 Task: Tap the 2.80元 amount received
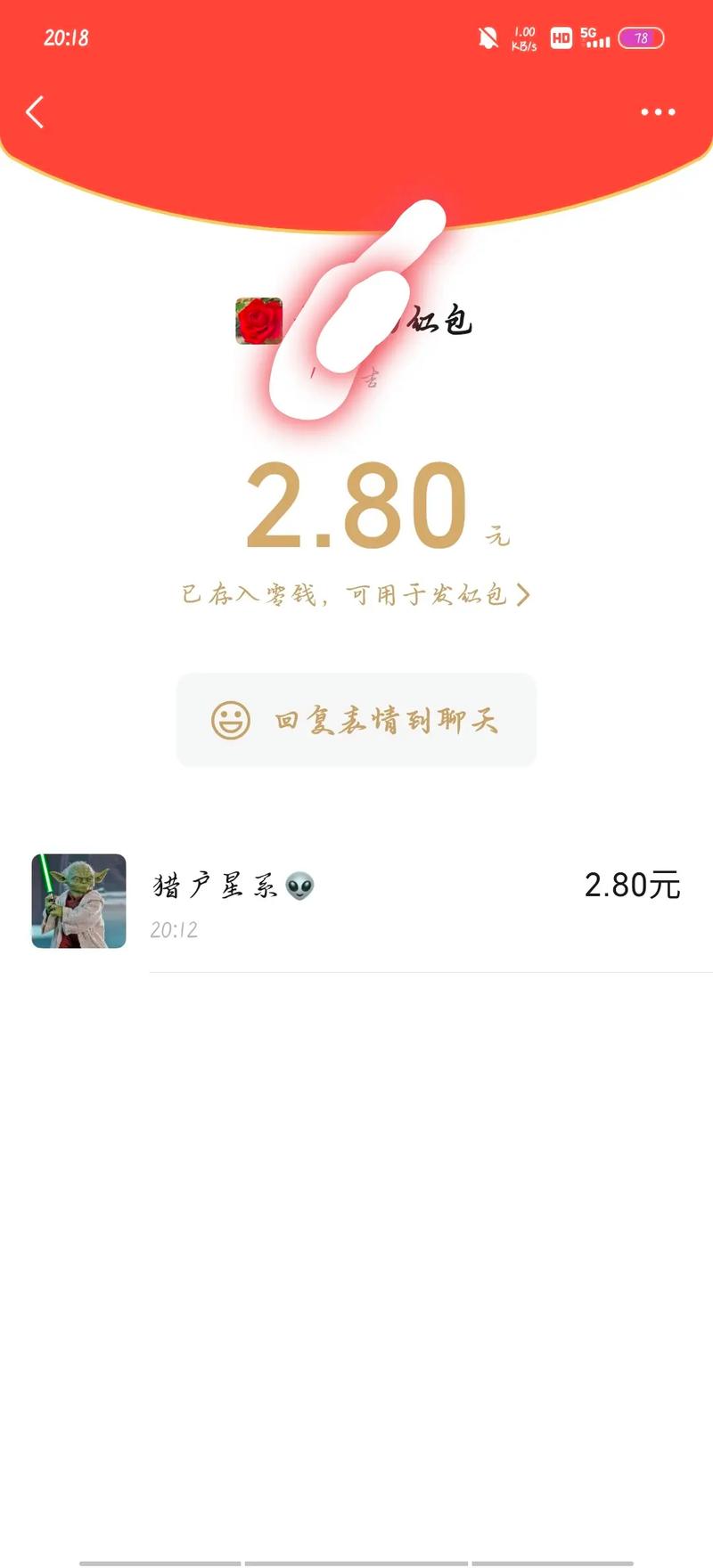pos(632,885)
